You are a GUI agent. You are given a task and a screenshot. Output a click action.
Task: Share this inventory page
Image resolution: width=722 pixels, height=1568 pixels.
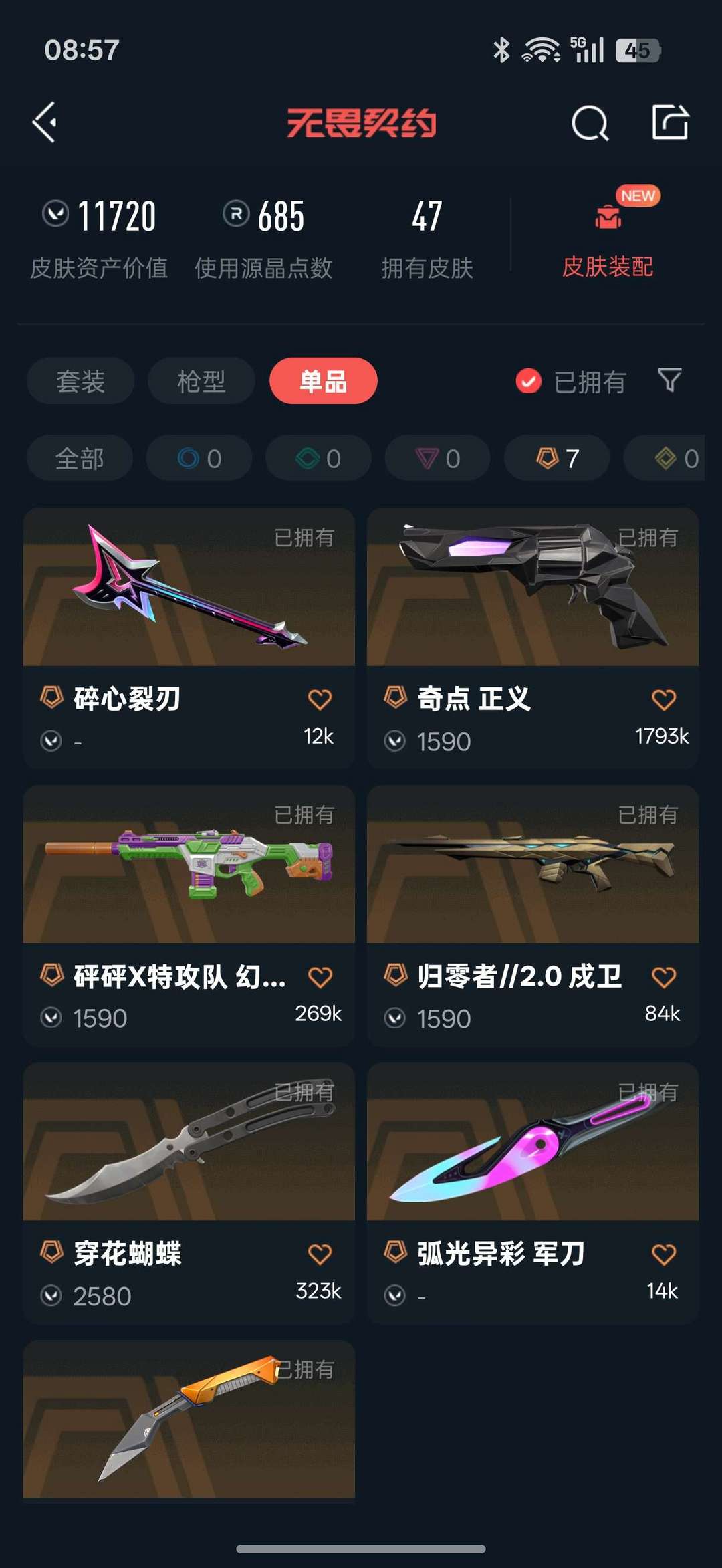(x=670, y=122)
